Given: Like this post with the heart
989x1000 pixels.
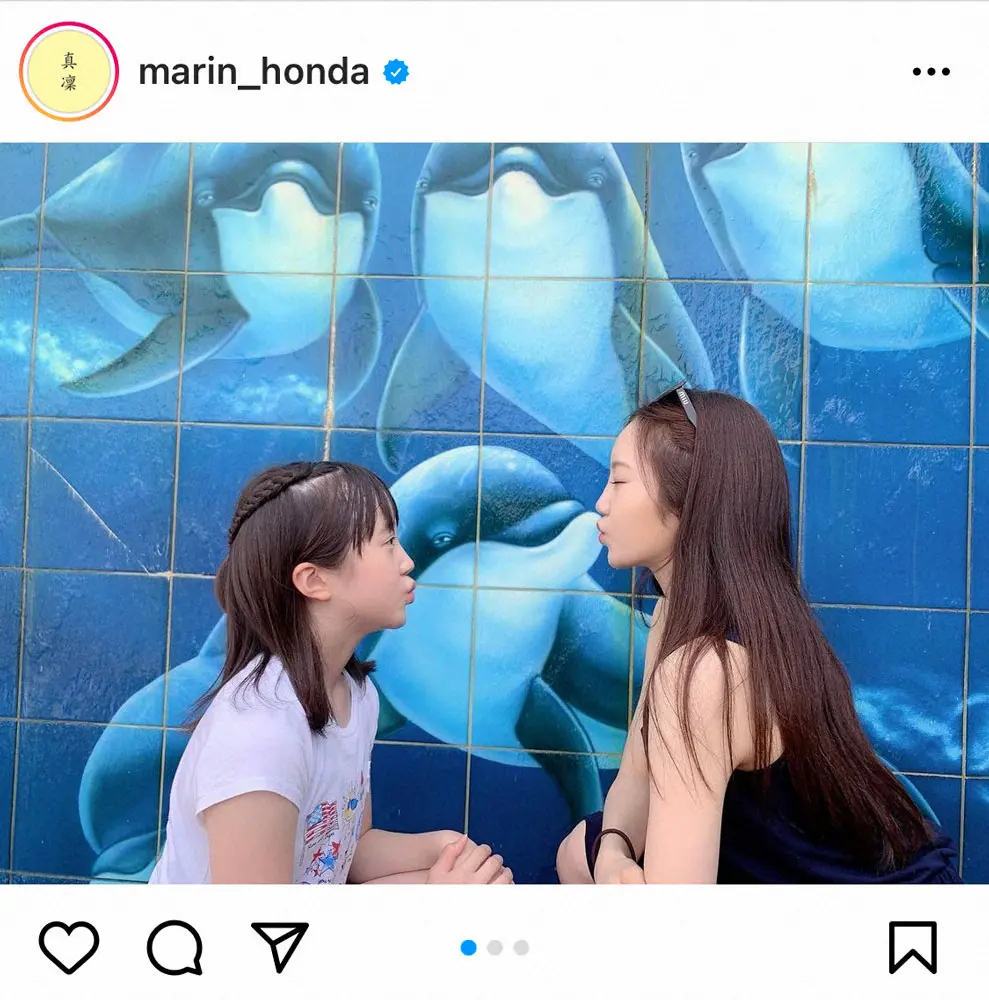Looking at the screenshot, I should tap(69, 946).
